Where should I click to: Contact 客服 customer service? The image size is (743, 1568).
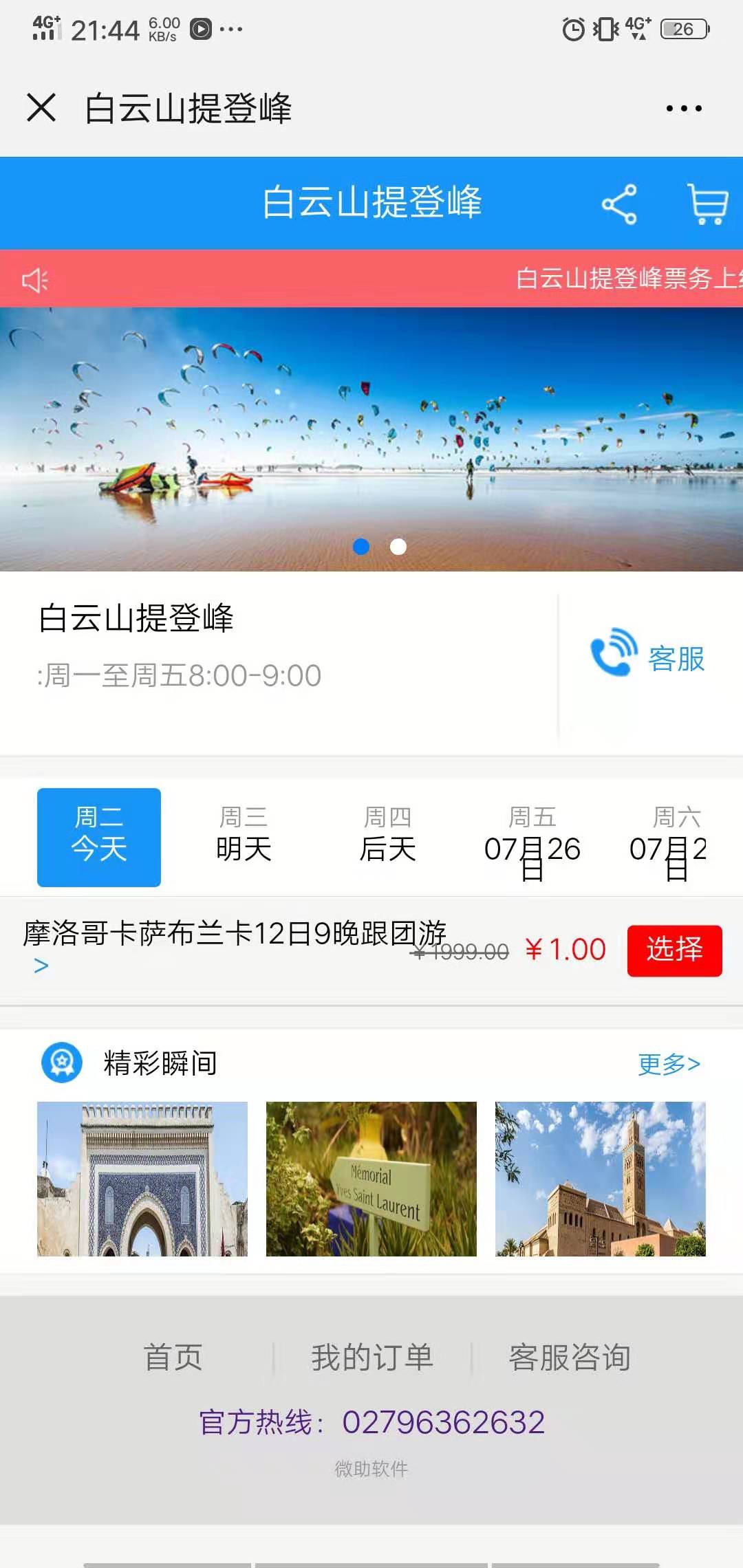click(x=648, y=658)
